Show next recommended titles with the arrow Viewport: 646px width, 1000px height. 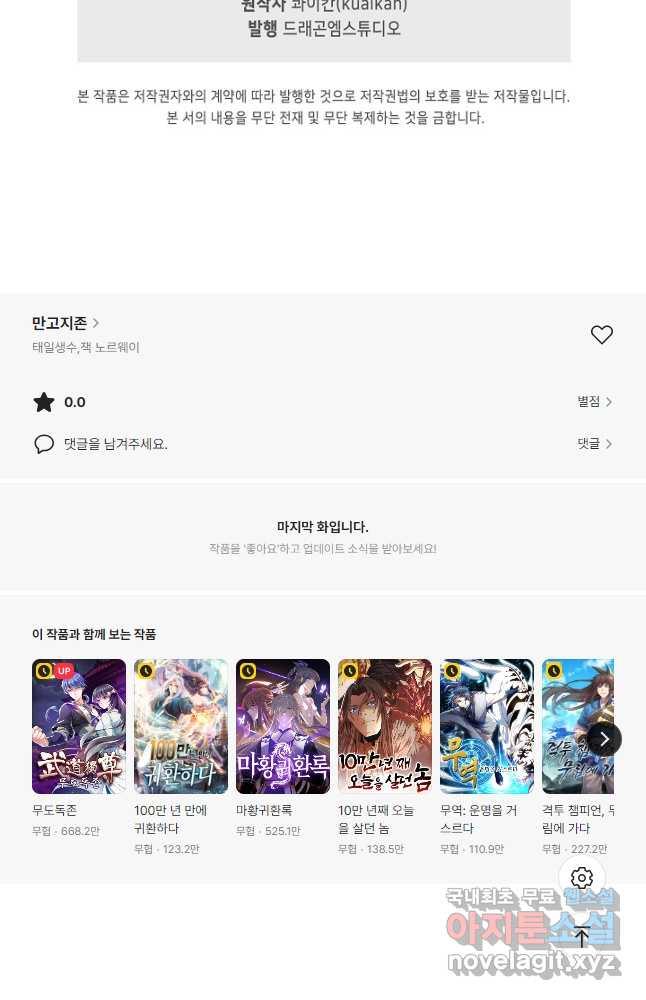pyautogui.click(x=604, y=739)
